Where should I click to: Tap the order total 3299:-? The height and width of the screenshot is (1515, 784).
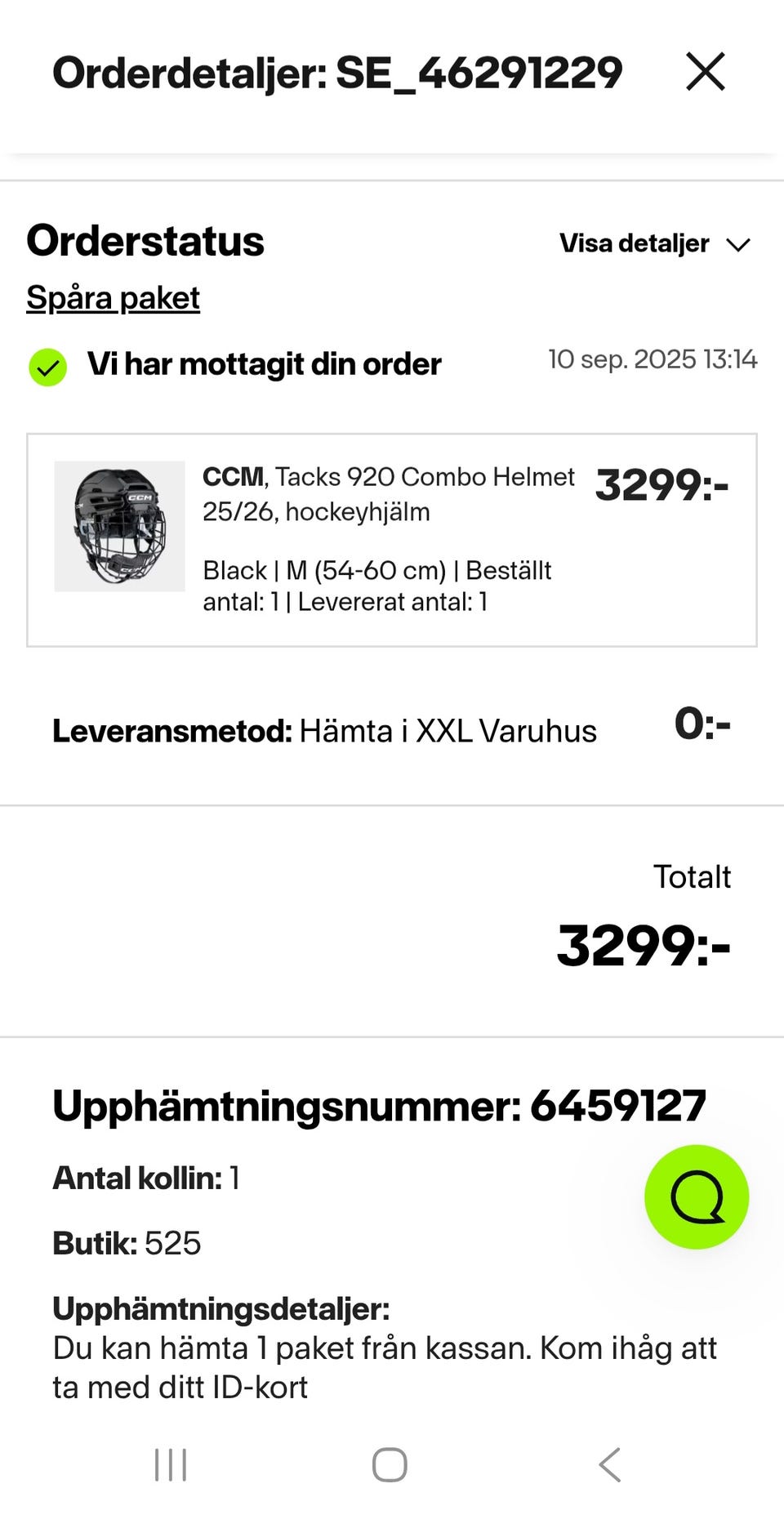point(643,947)
